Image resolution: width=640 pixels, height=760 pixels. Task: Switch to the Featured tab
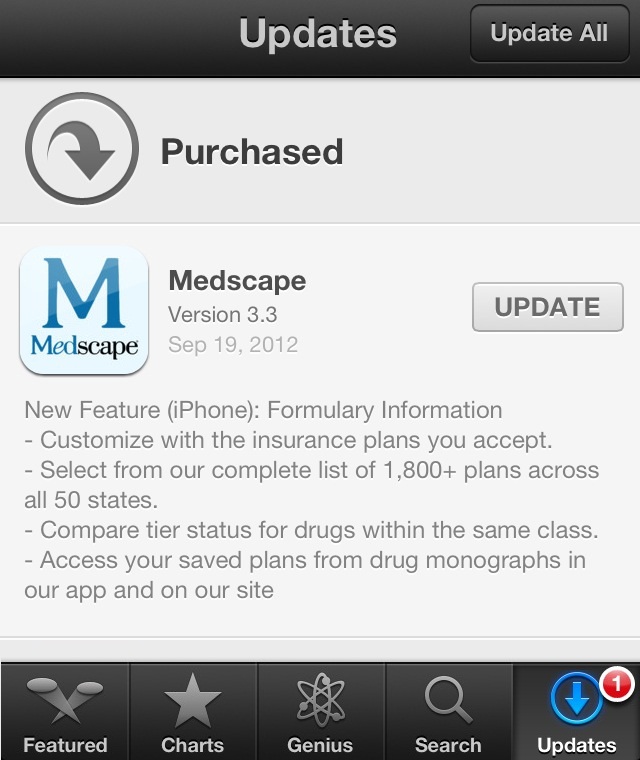coord(65,713)
